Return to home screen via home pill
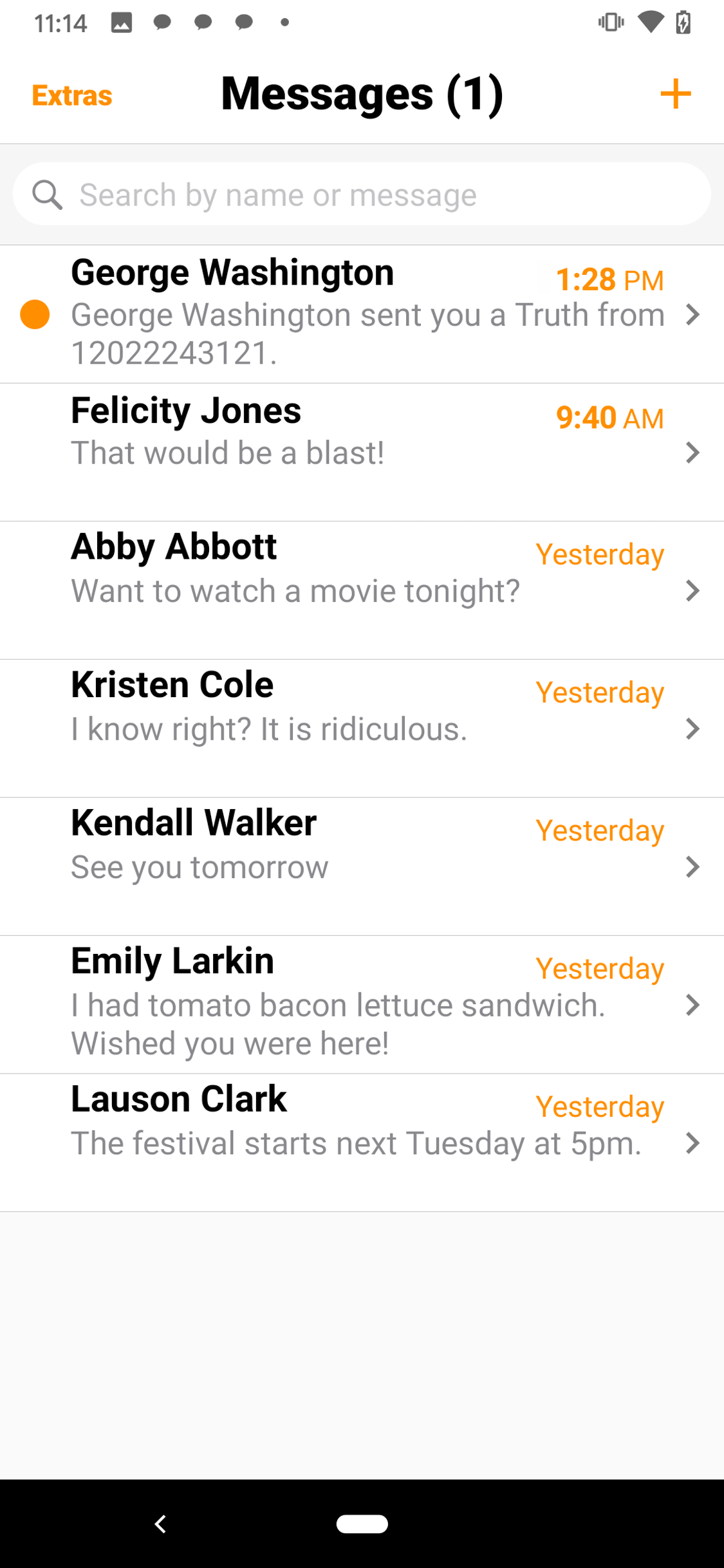724x1568 pixels. pos(362,1524)
